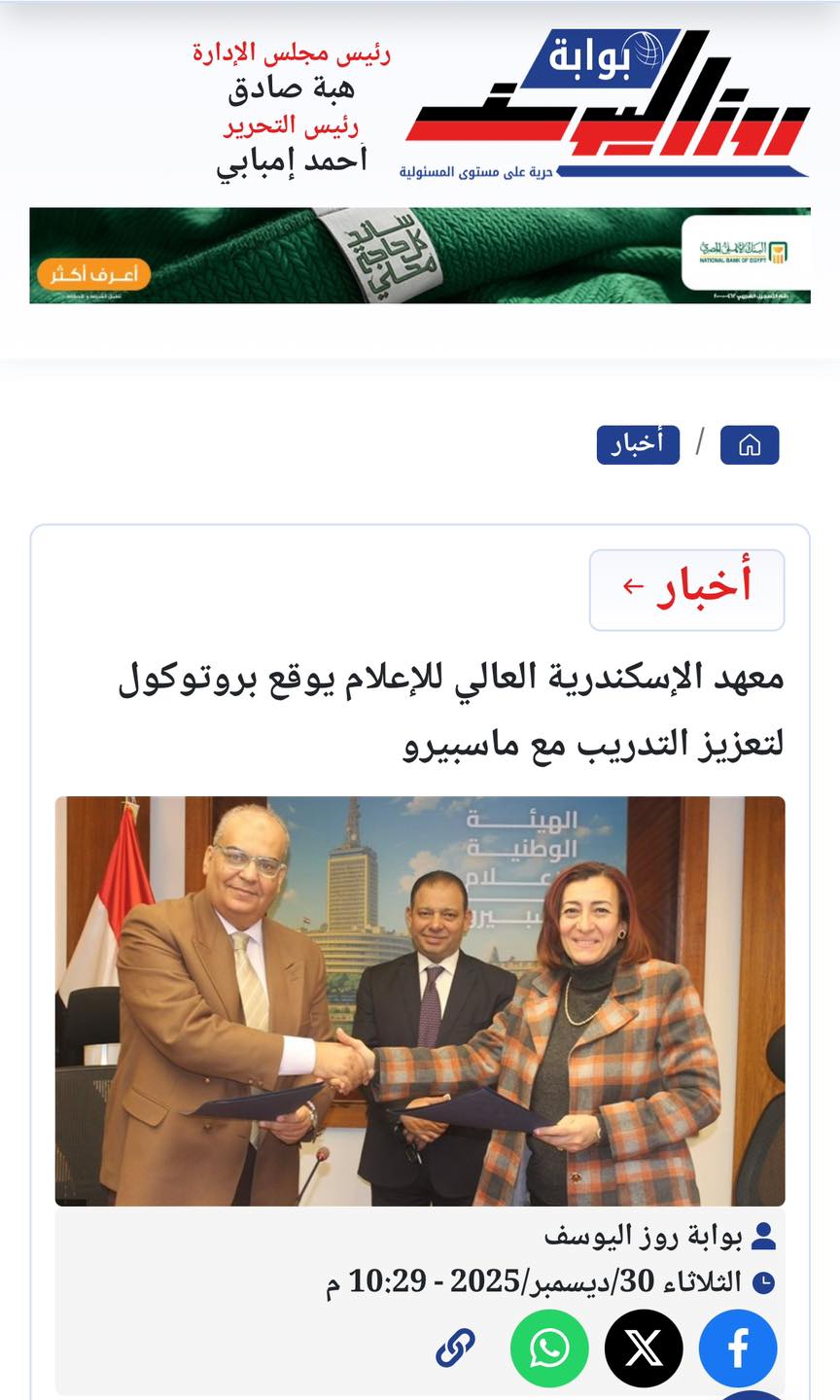The width and height of the screenshot is (840, 1400).
Task: Open the Rose al-Yusuf portal logo
Action: pos(605,105)
